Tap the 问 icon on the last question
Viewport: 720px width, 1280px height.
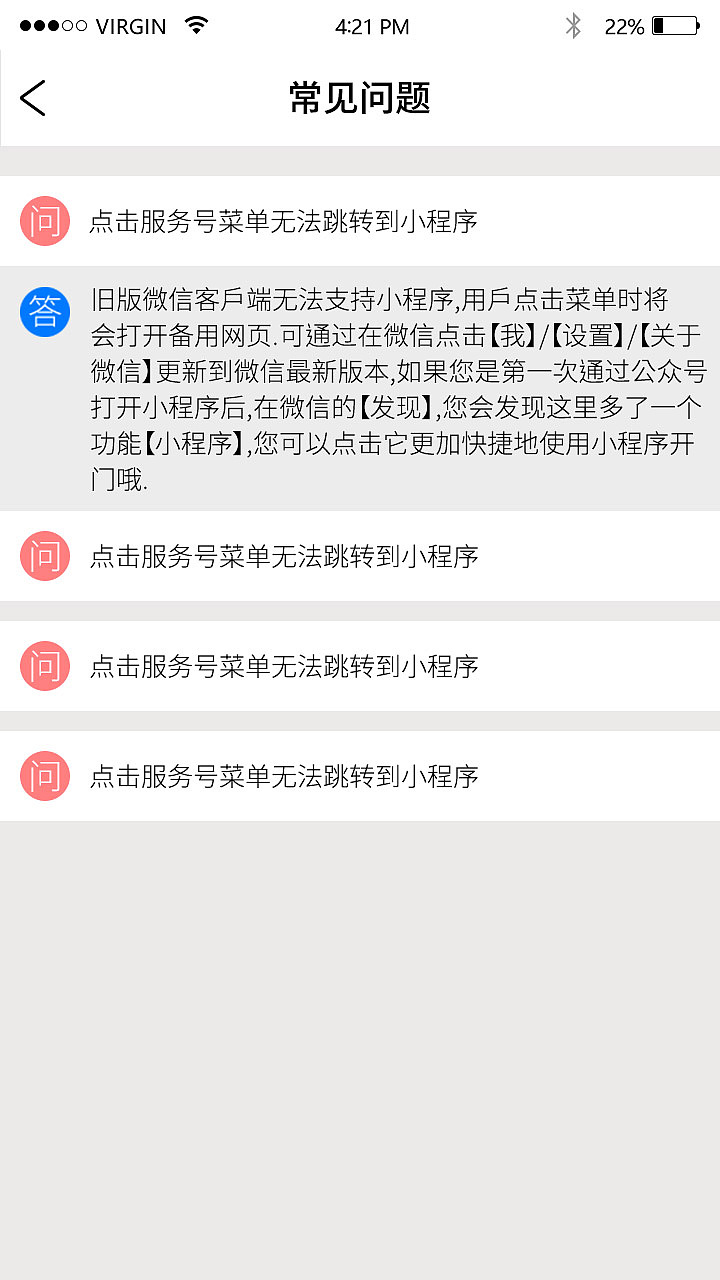pos(44,775)
